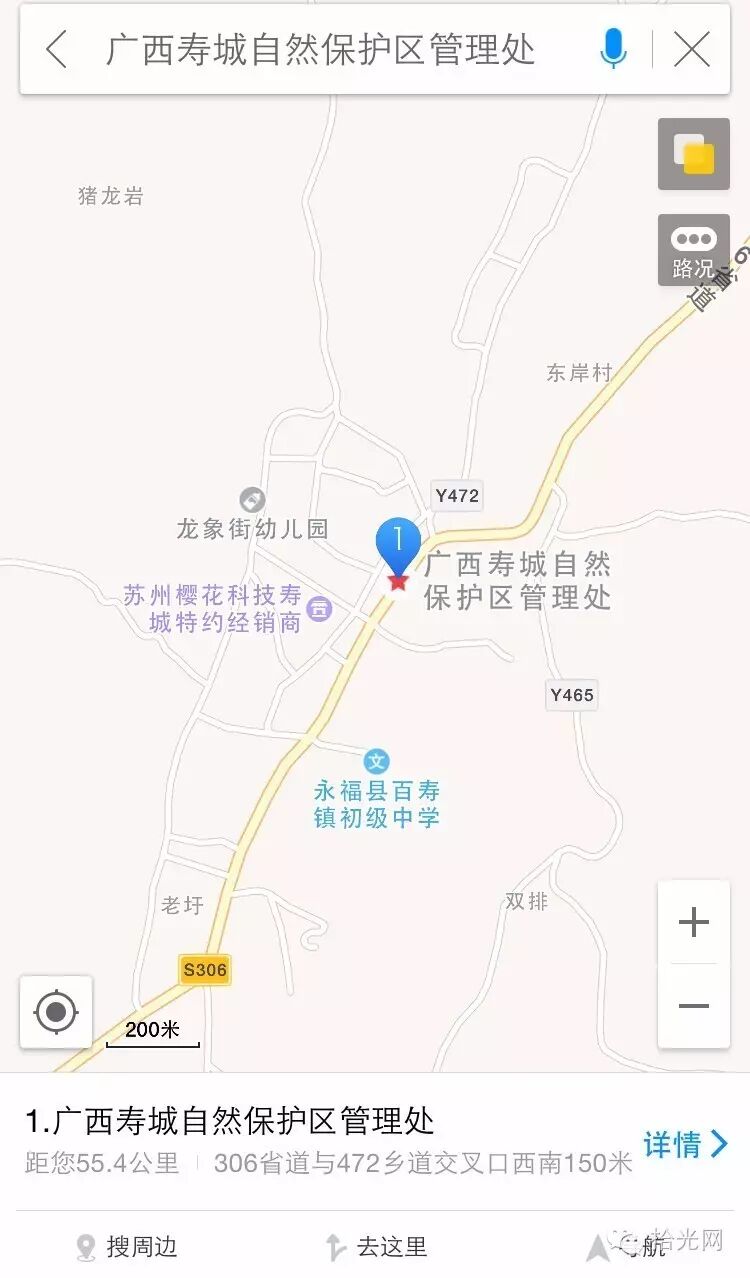
Task: Go back with the top-left arrow
Action: [x=57, y=49]
